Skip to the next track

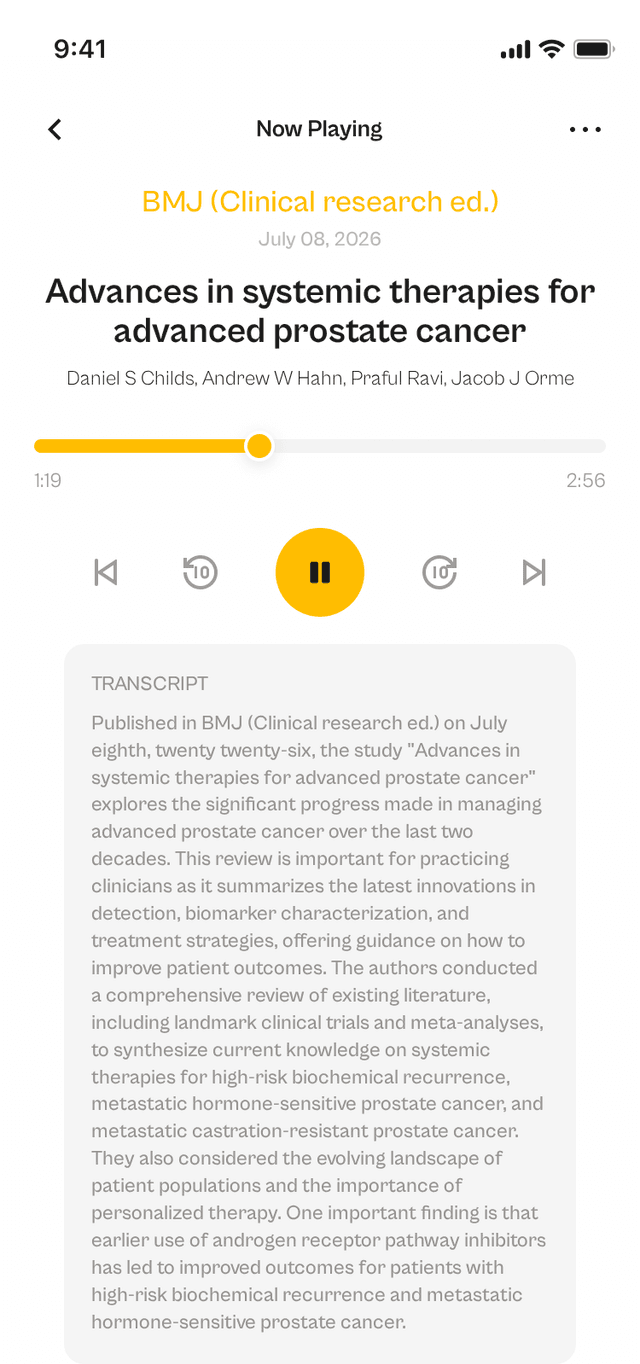(534, 572)
